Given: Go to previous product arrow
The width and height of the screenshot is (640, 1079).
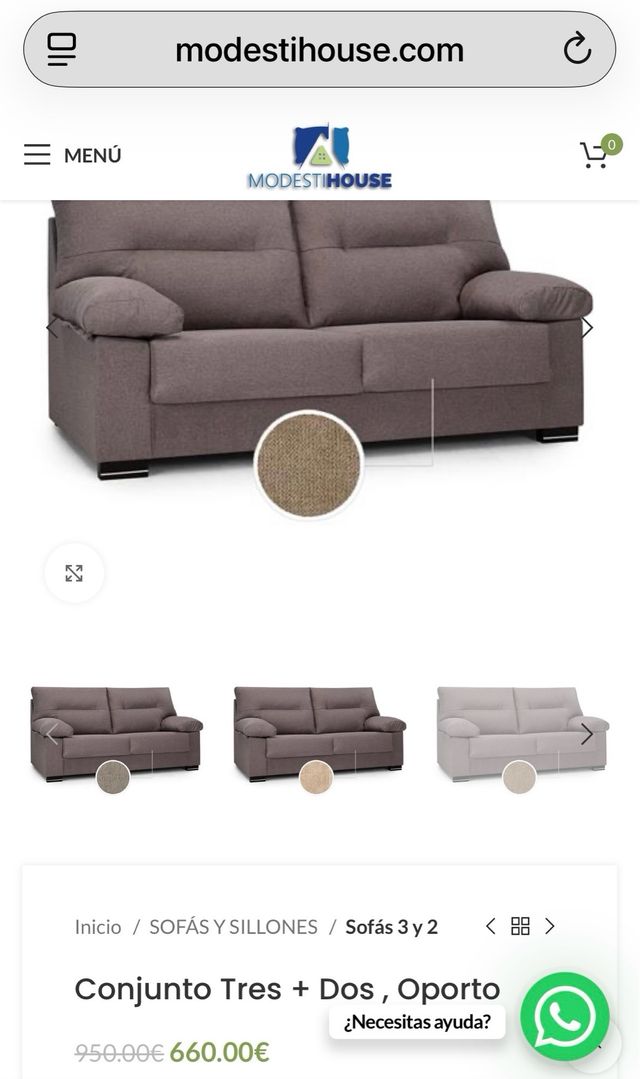Looking at the screenshot, I should click(x=490, y=926).
